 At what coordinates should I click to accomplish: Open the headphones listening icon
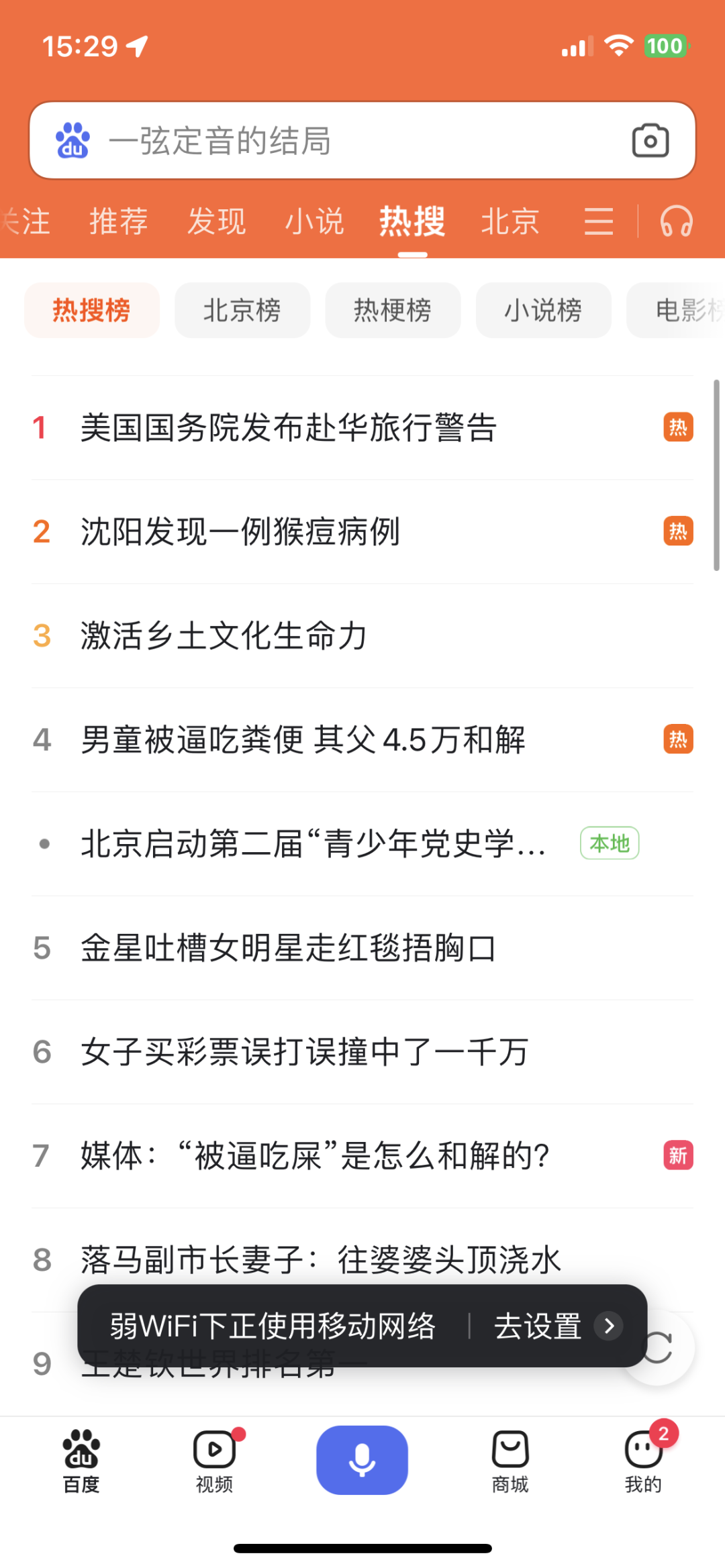pyautogui.click(x=676, y=221)
